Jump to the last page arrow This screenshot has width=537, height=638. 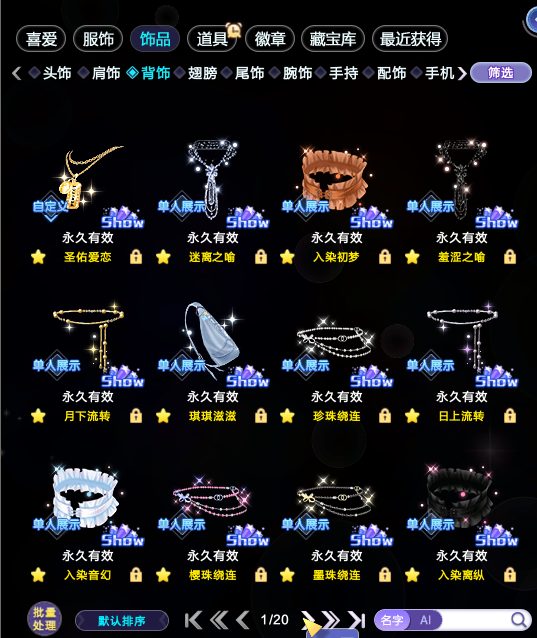point(357,620)
